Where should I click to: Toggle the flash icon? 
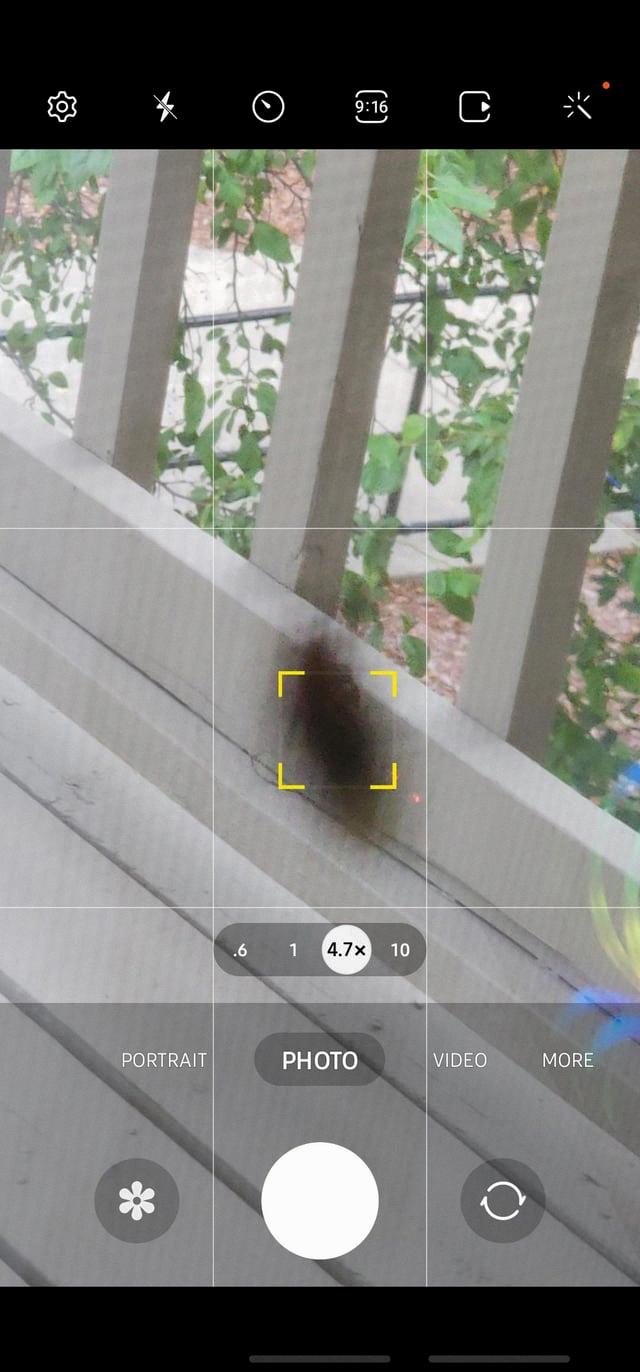point(165,106)
